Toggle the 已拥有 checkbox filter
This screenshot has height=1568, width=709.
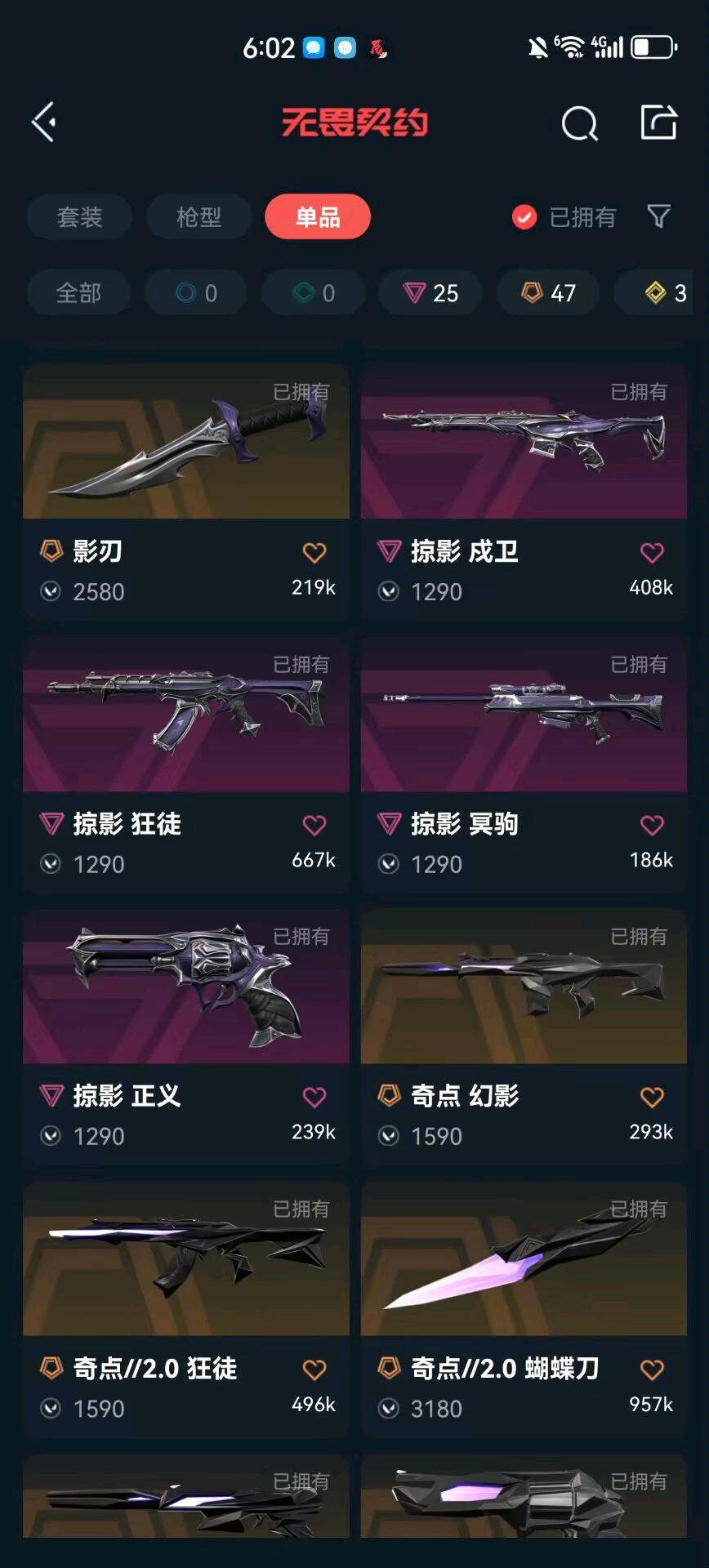click(x=524, y=217)
